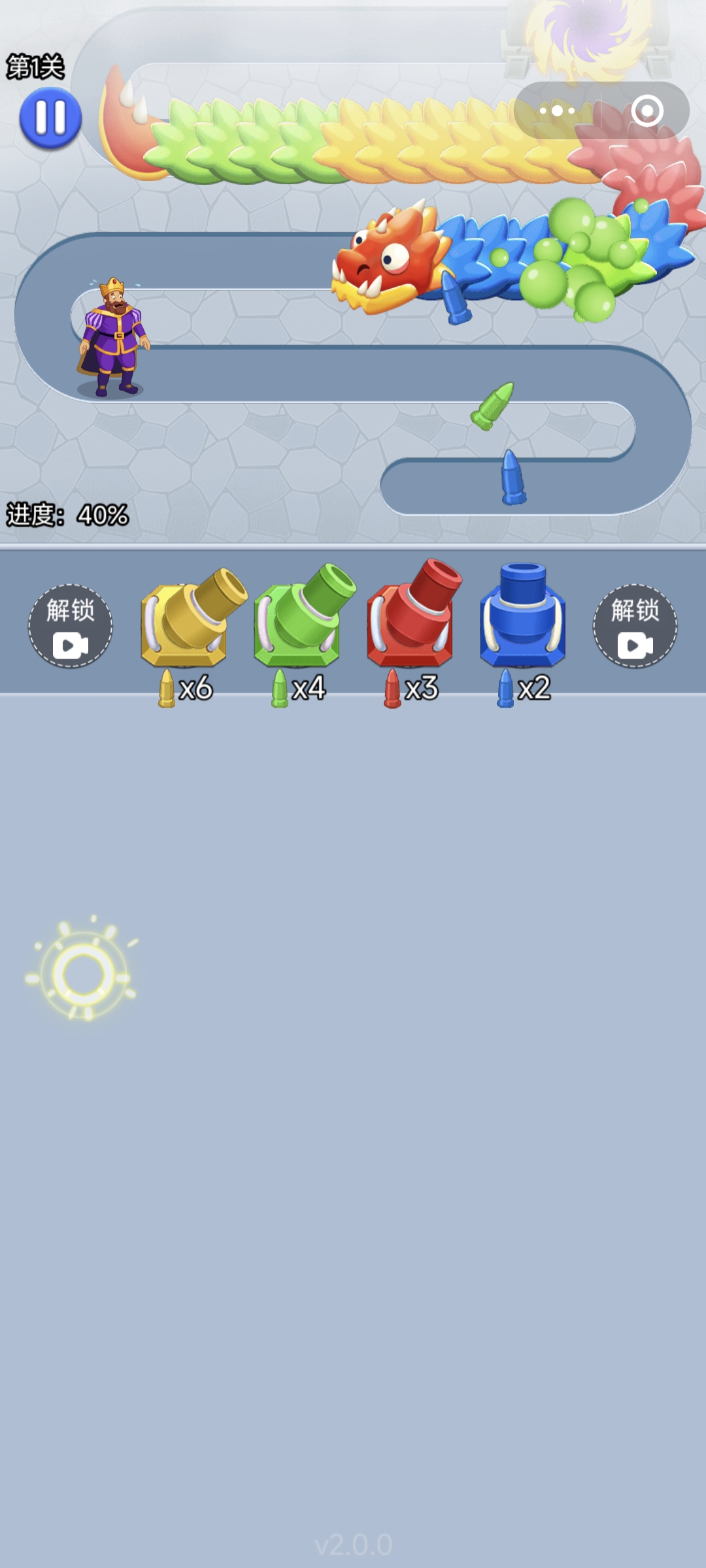Unlock the cannon slot left of the yellow cannon
This screenshot has height=1568, width=706.
click(x=70, y=626)
